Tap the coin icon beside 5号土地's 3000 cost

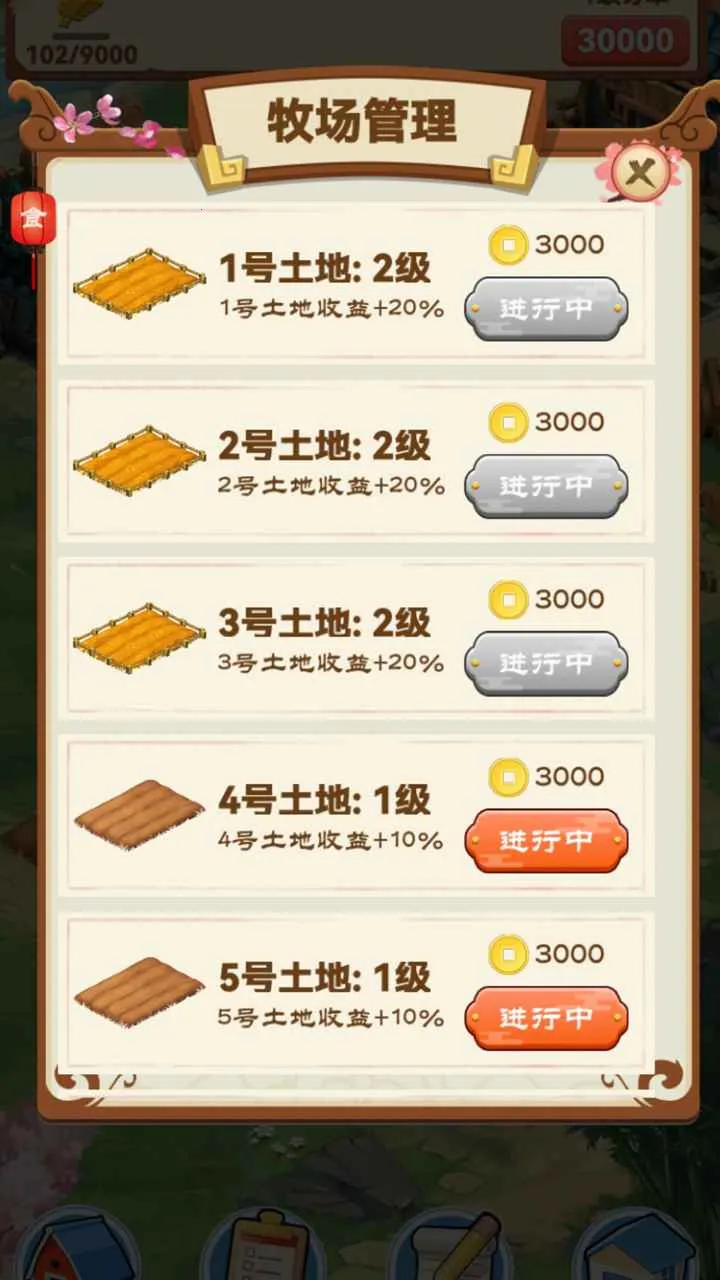point(508,953)
